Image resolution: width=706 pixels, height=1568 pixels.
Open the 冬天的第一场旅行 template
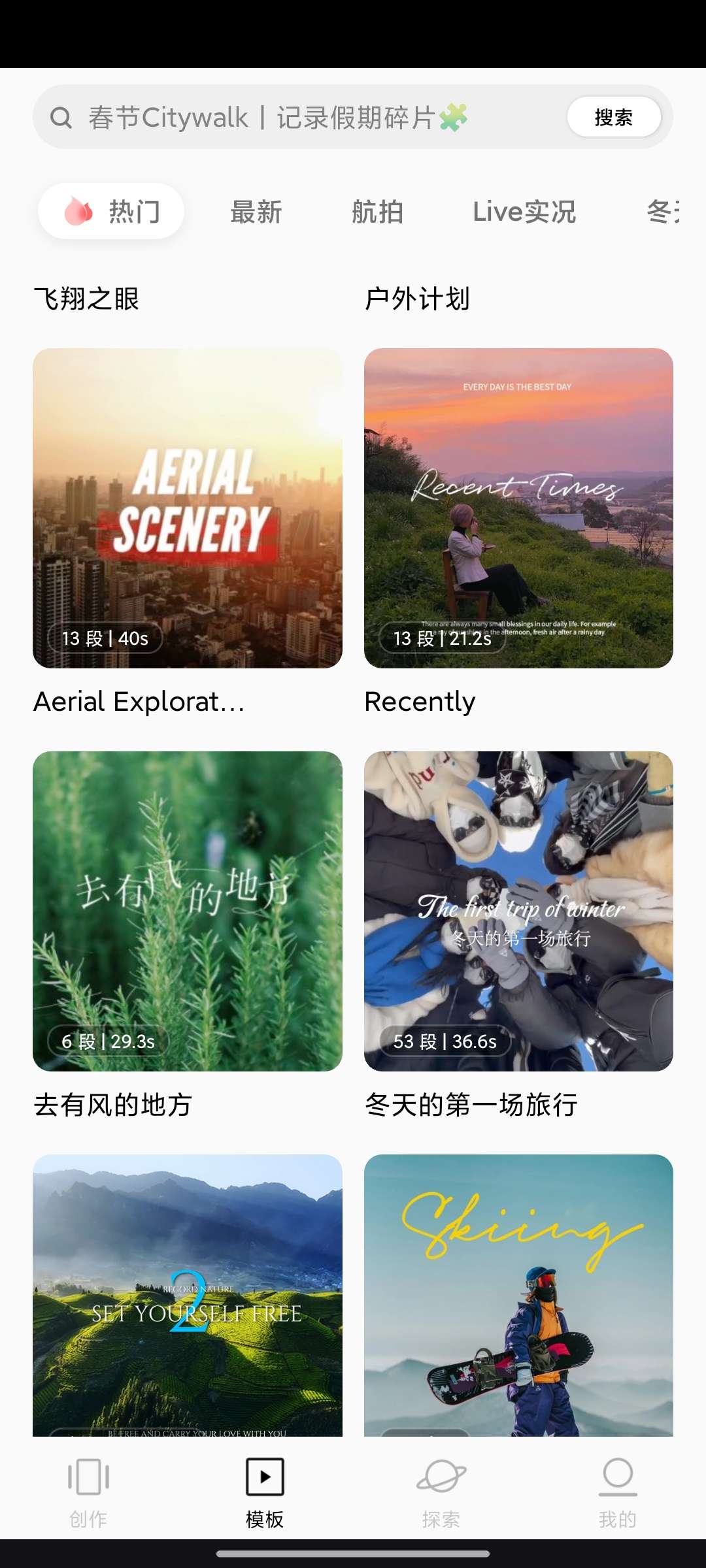pyautogui.click(x=518, y=911)
